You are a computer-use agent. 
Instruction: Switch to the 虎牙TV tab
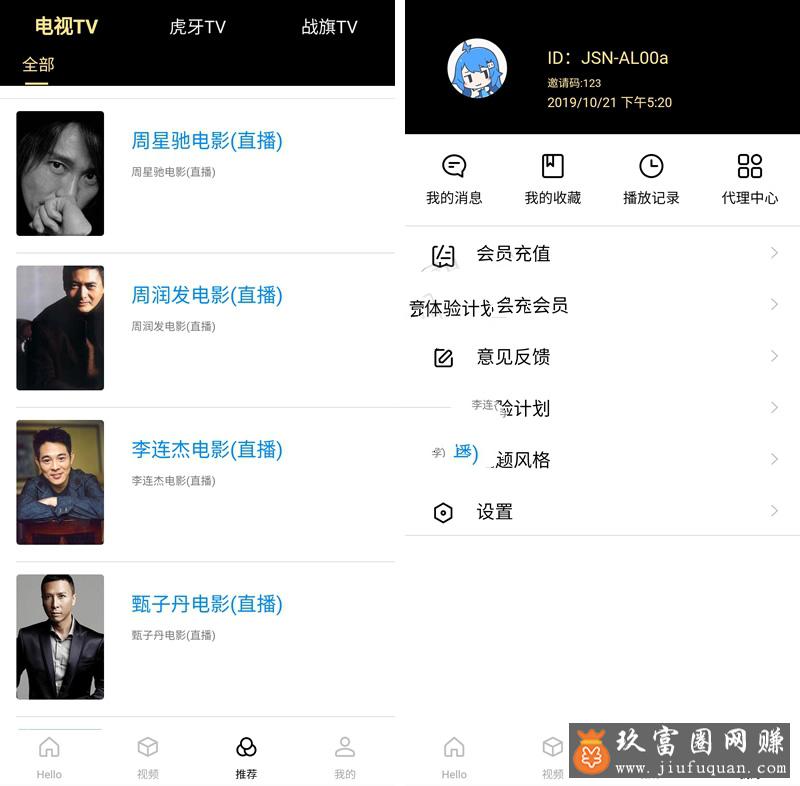[197, 27]
